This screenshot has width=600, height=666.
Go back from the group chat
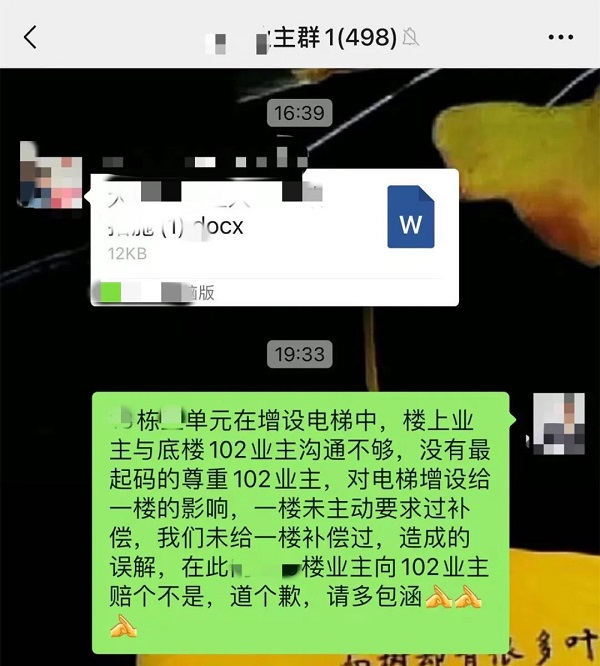(31, 38)
